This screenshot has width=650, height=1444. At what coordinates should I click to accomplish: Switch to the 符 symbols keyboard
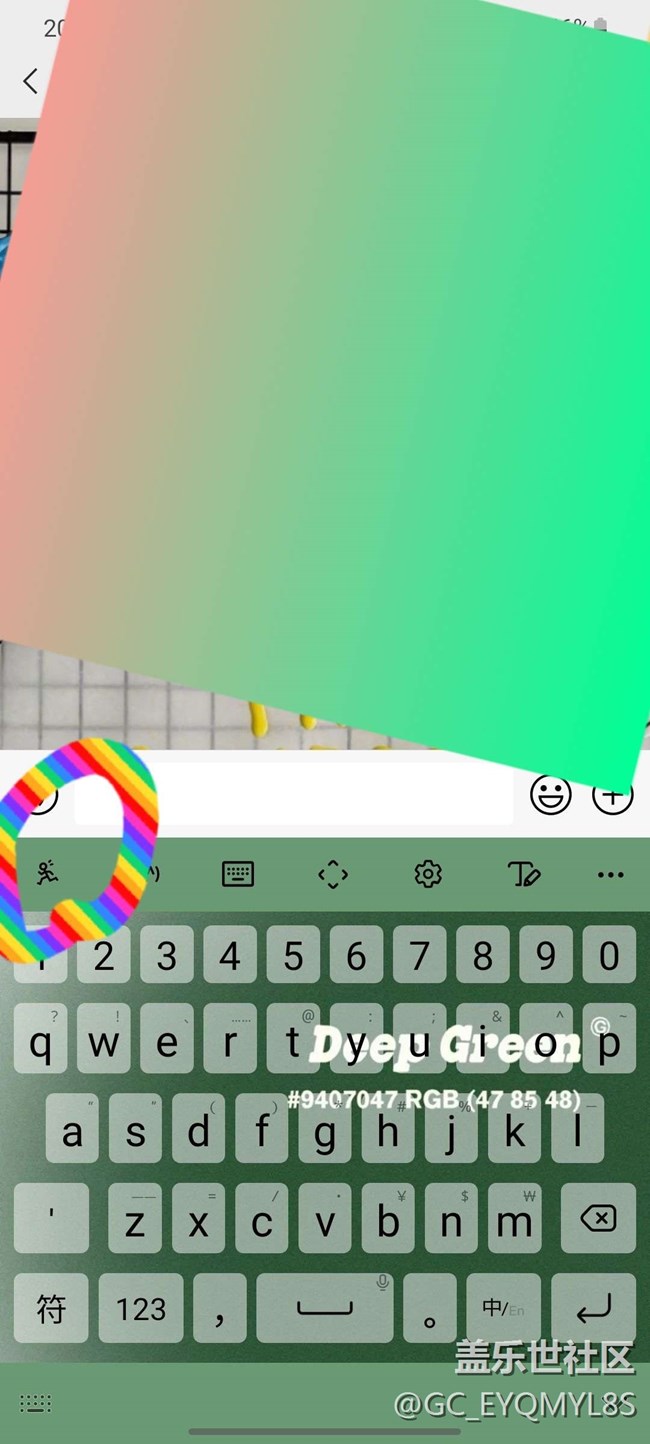point(51,1308)
